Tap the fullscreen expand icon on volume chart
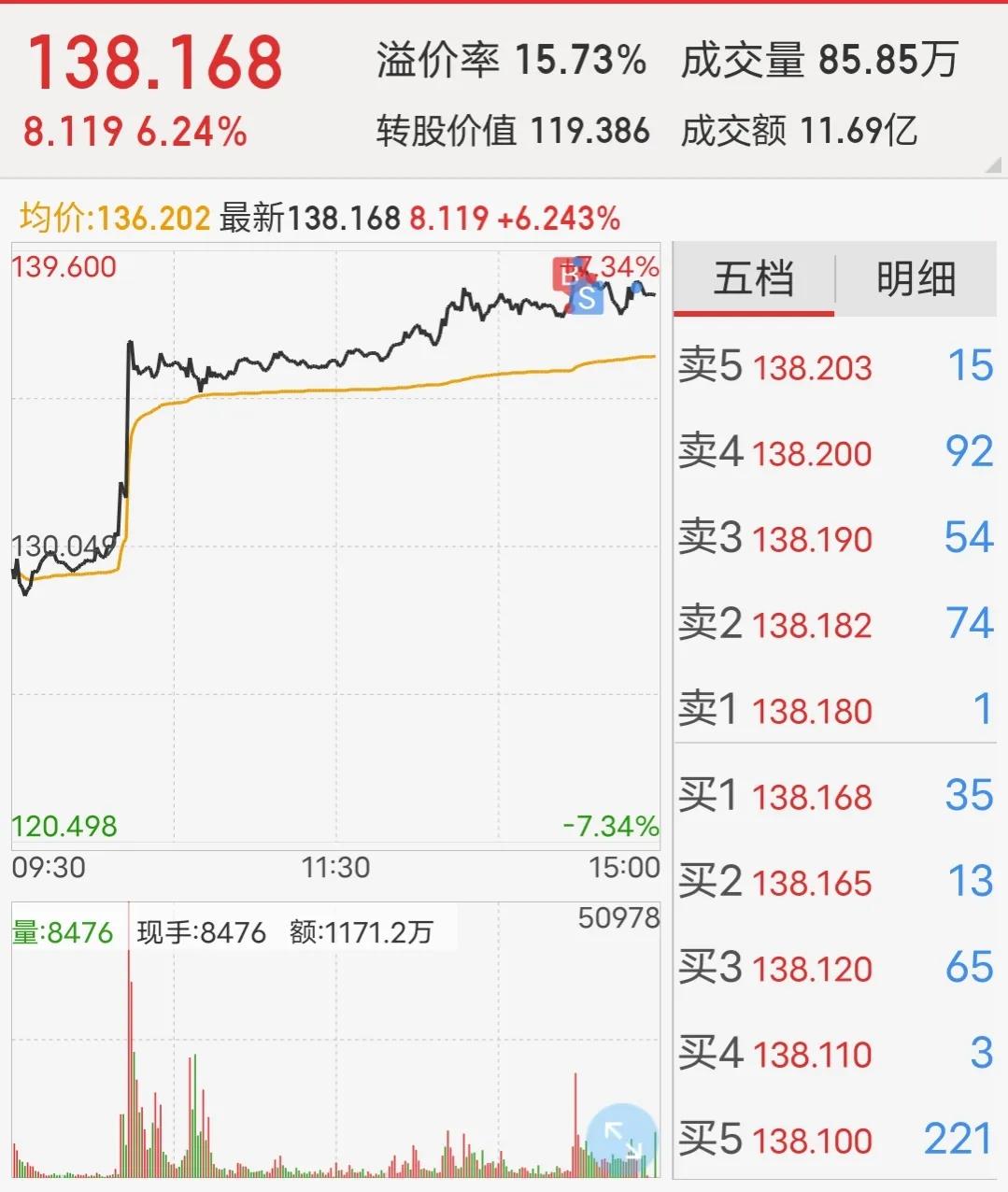 (x=624, y=1136)
